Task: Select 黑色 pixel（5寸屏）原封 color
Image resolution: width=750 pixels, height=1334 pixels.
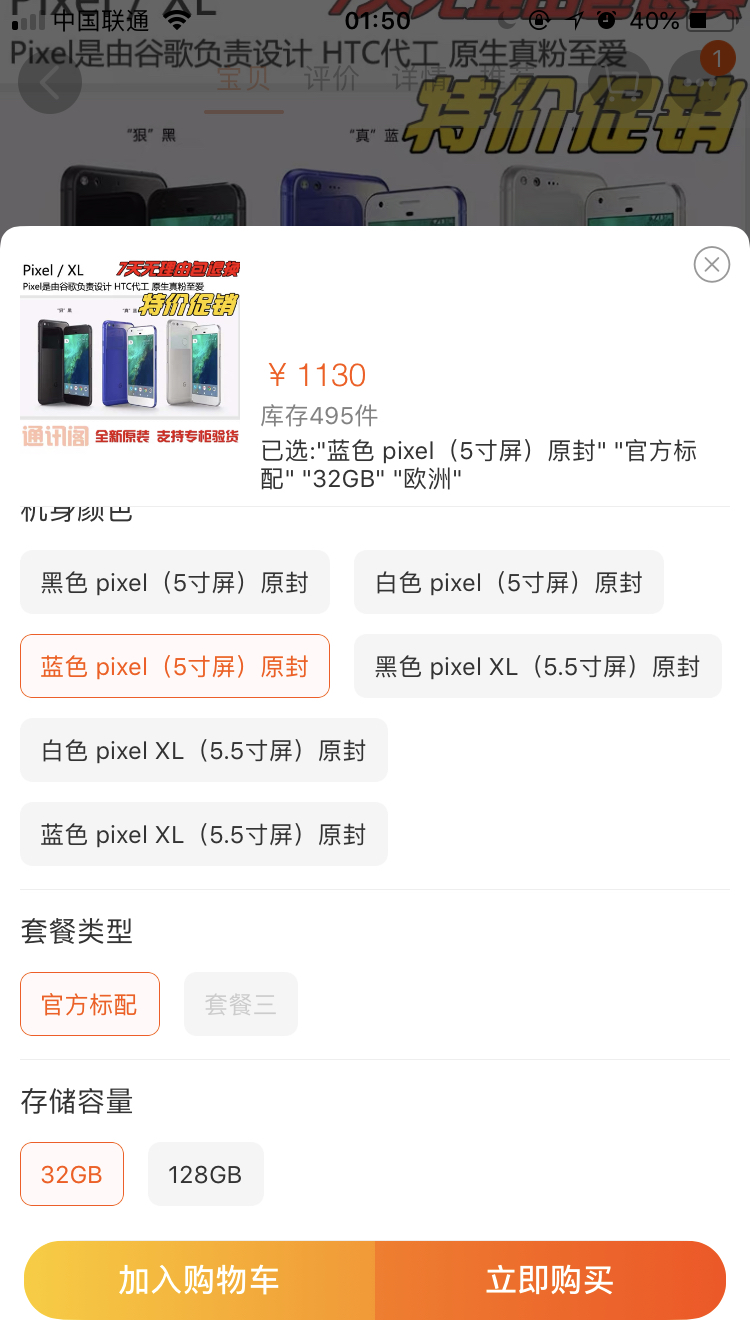Action: 175,582
